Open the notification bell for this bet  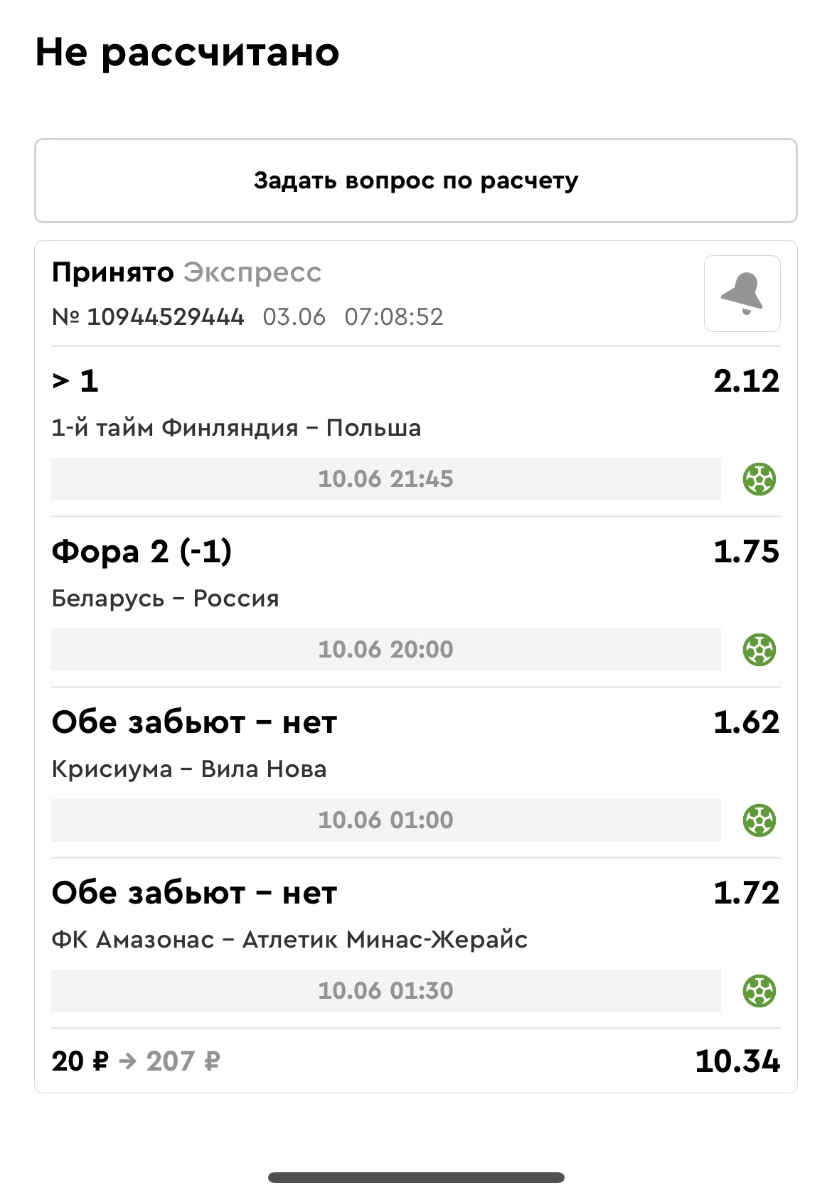[742, 293]
